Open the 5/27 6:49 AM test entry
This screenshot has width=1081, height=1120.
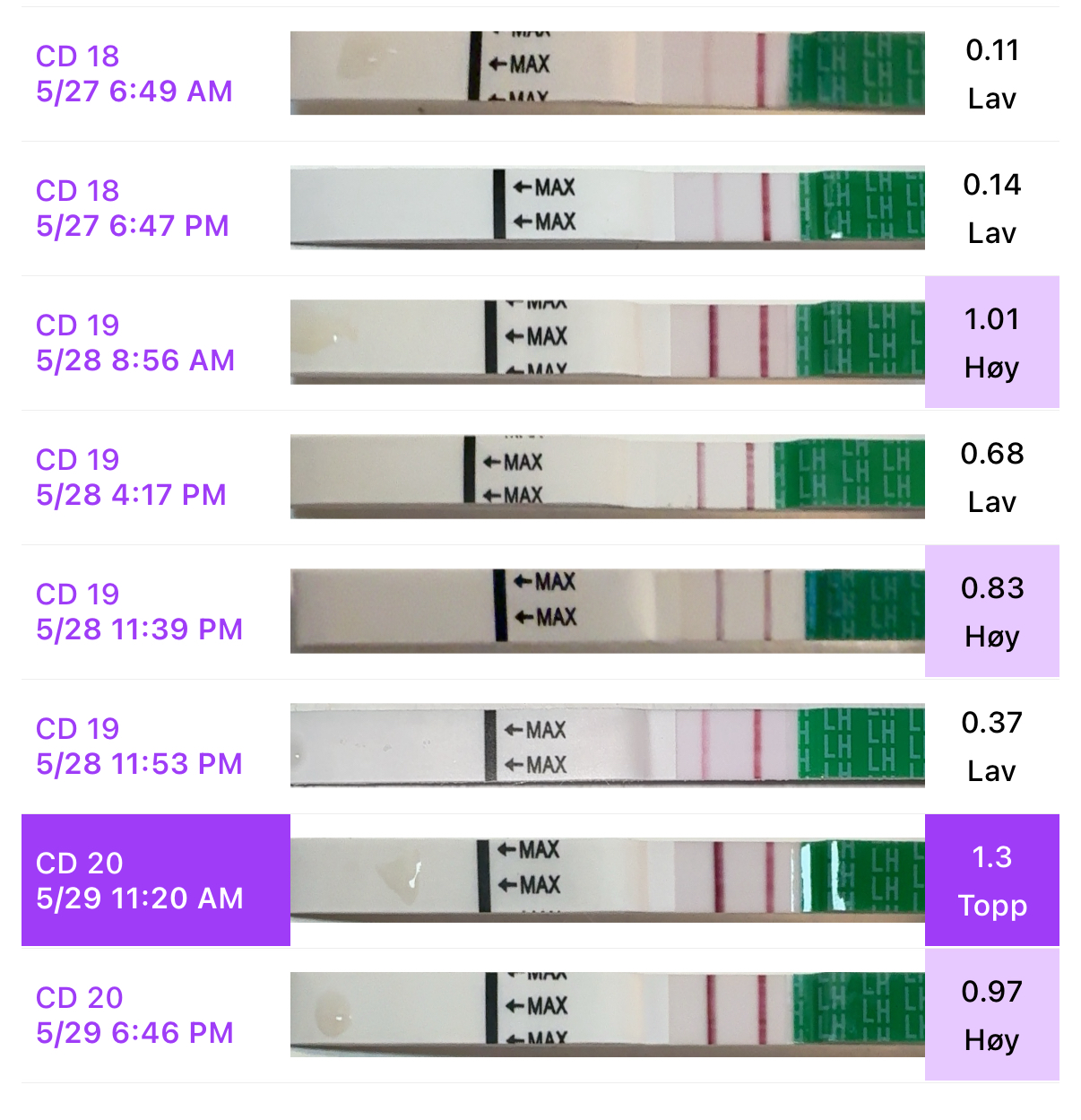(134, 74)
